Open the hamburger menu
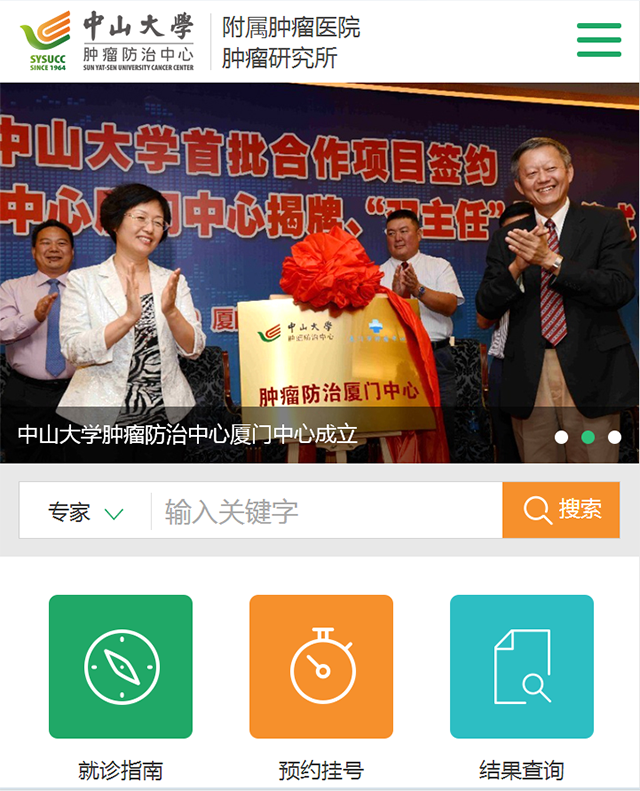This screenshot has height=791, width=640. tap(598, 40)
